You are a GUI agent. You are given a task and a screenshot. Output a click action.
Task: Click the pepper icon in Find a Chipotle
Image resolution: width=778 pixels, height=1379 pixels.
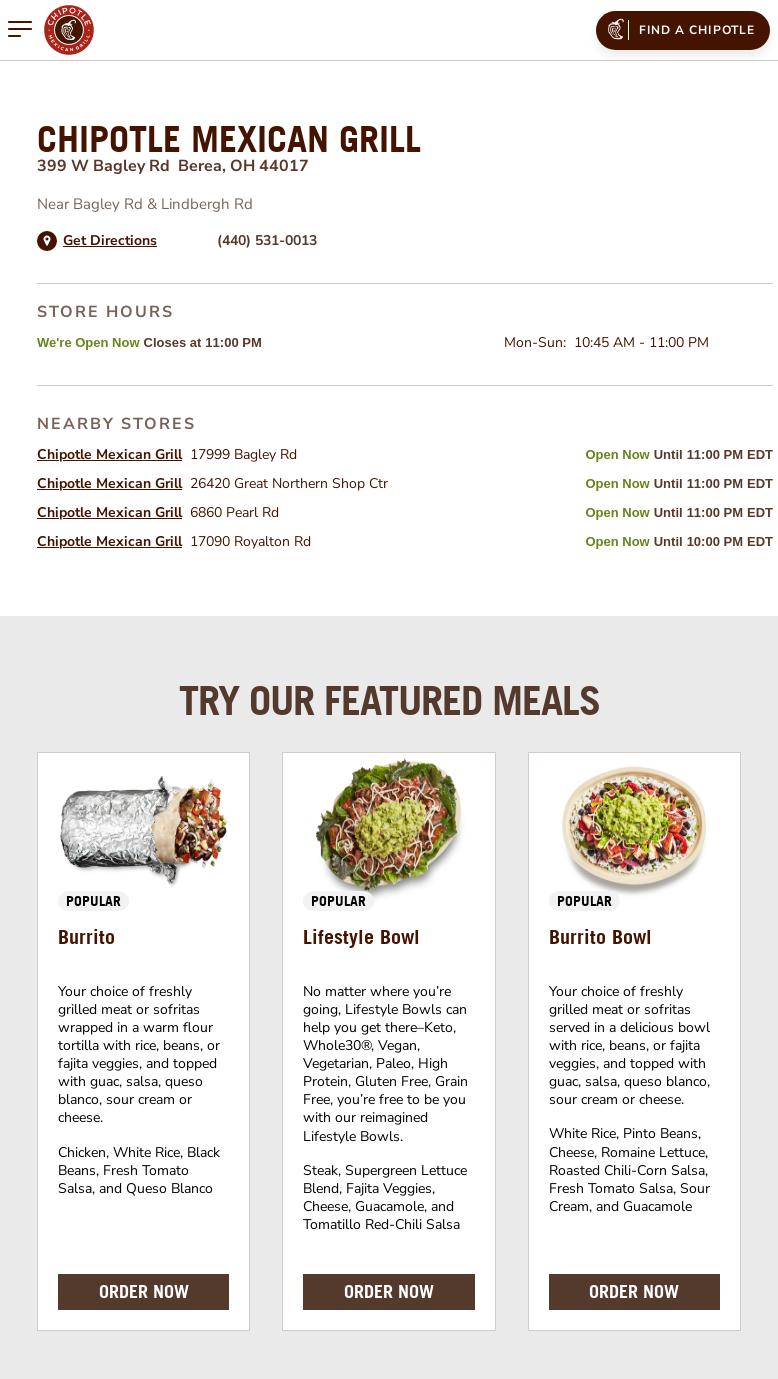[616, 29]
